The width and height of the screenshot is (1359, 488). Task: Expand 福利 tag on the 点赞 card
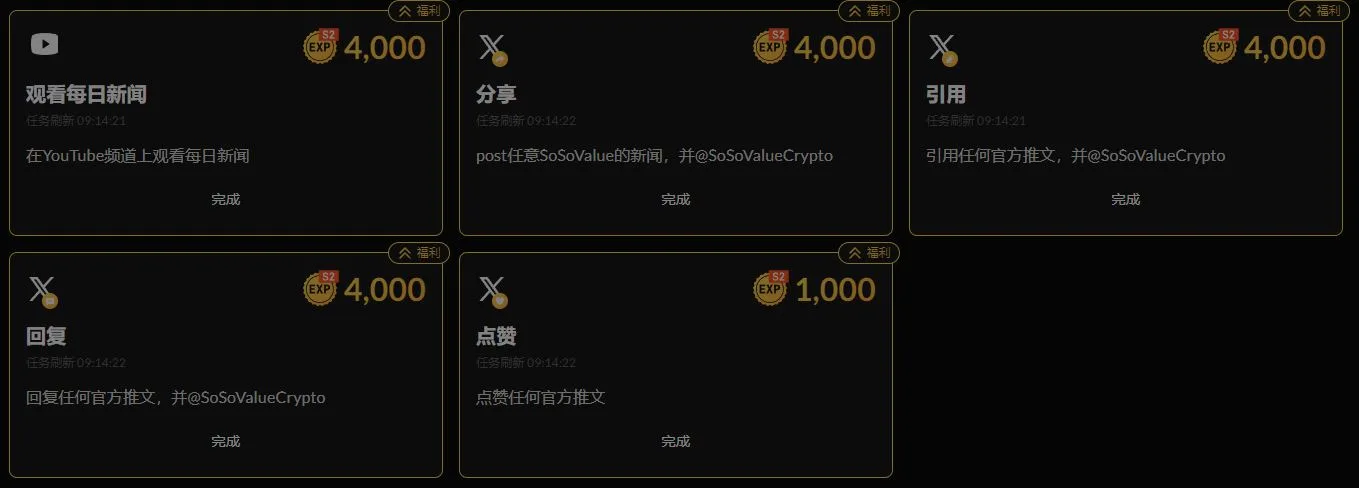pos(869,253)
